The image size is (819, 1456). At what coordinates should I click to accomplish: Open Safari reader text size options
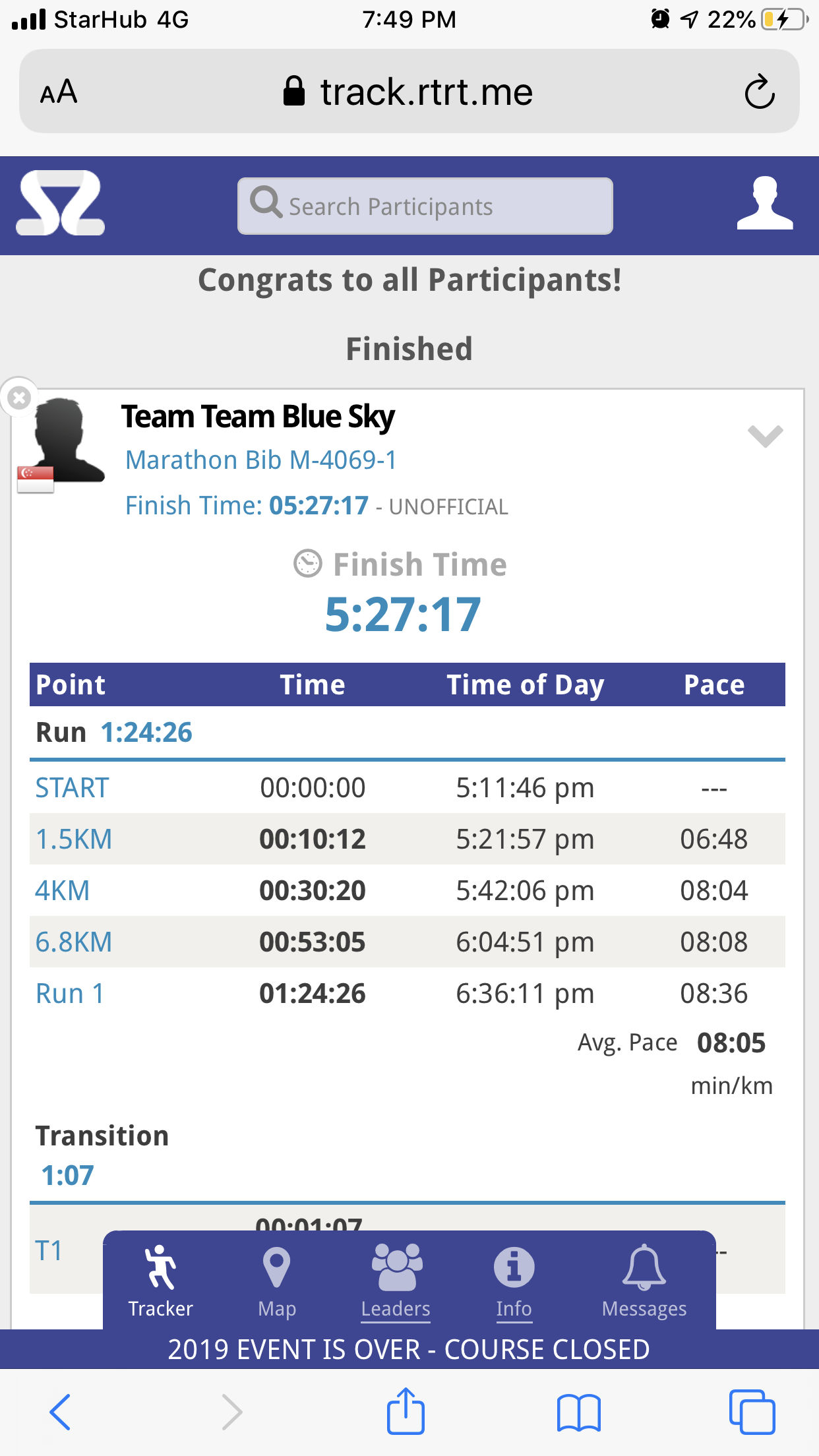tap(59, 92)
